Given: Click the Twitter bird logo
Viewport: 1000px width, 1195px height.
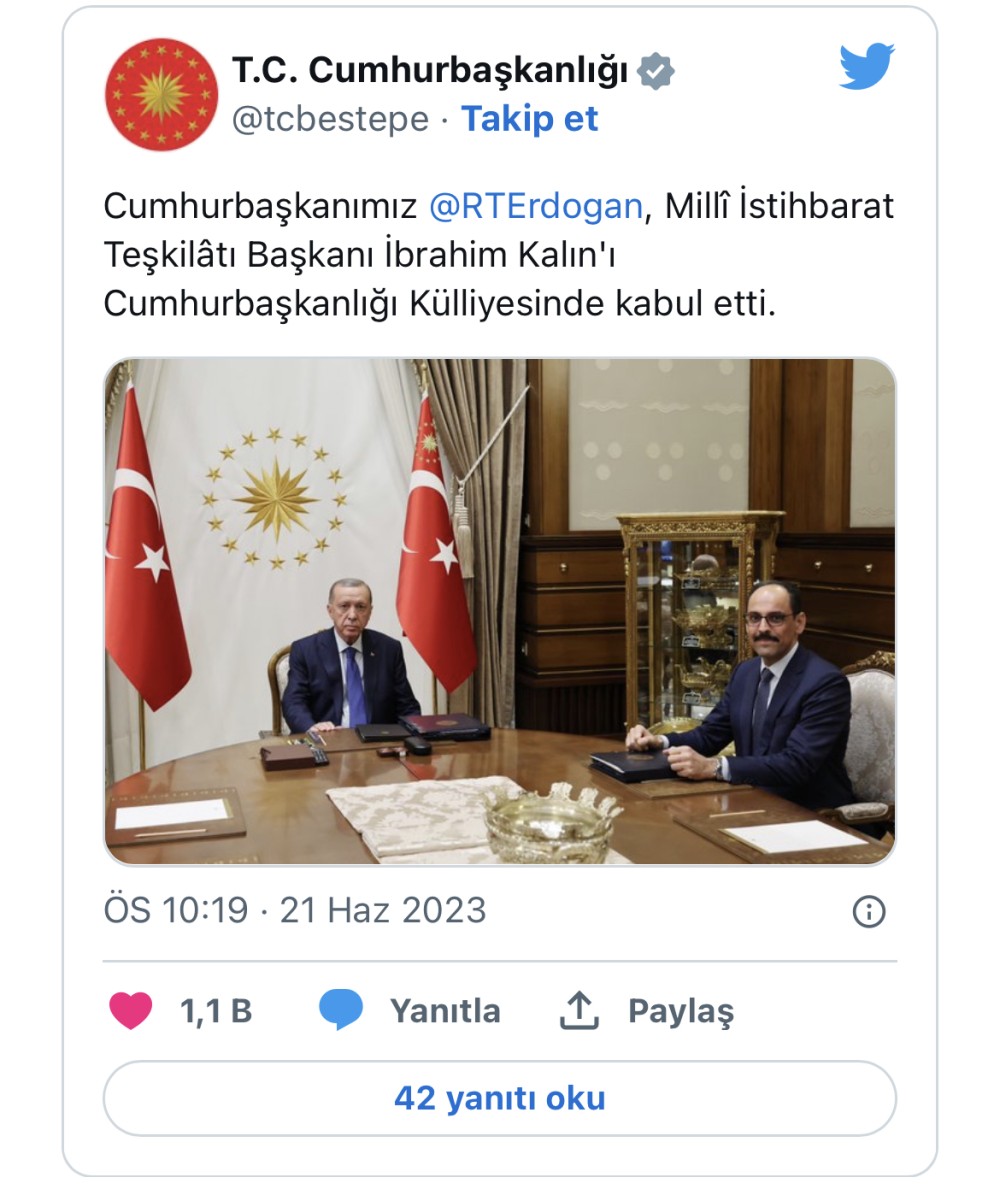Looking at the screenshot, I should coord(866,68).
